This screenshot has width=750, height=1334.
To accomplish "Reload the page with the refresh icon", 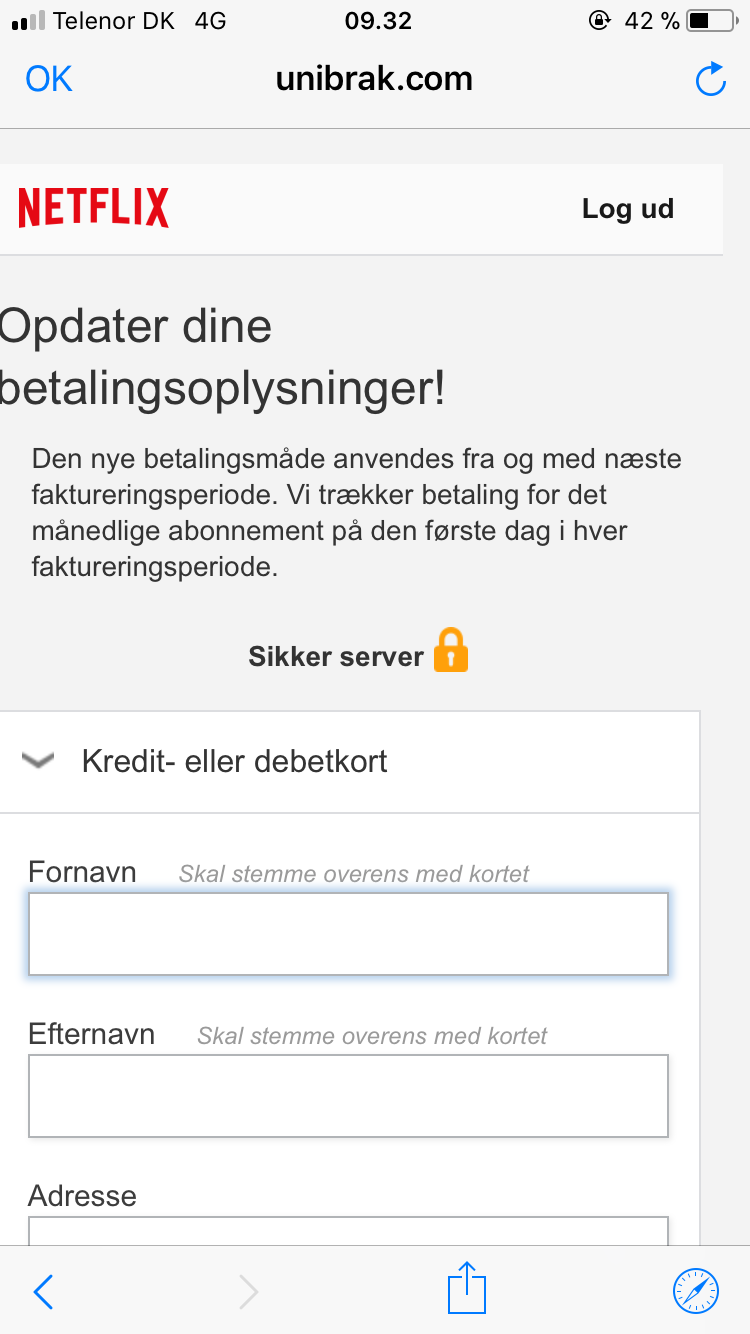I will [710, 79].
